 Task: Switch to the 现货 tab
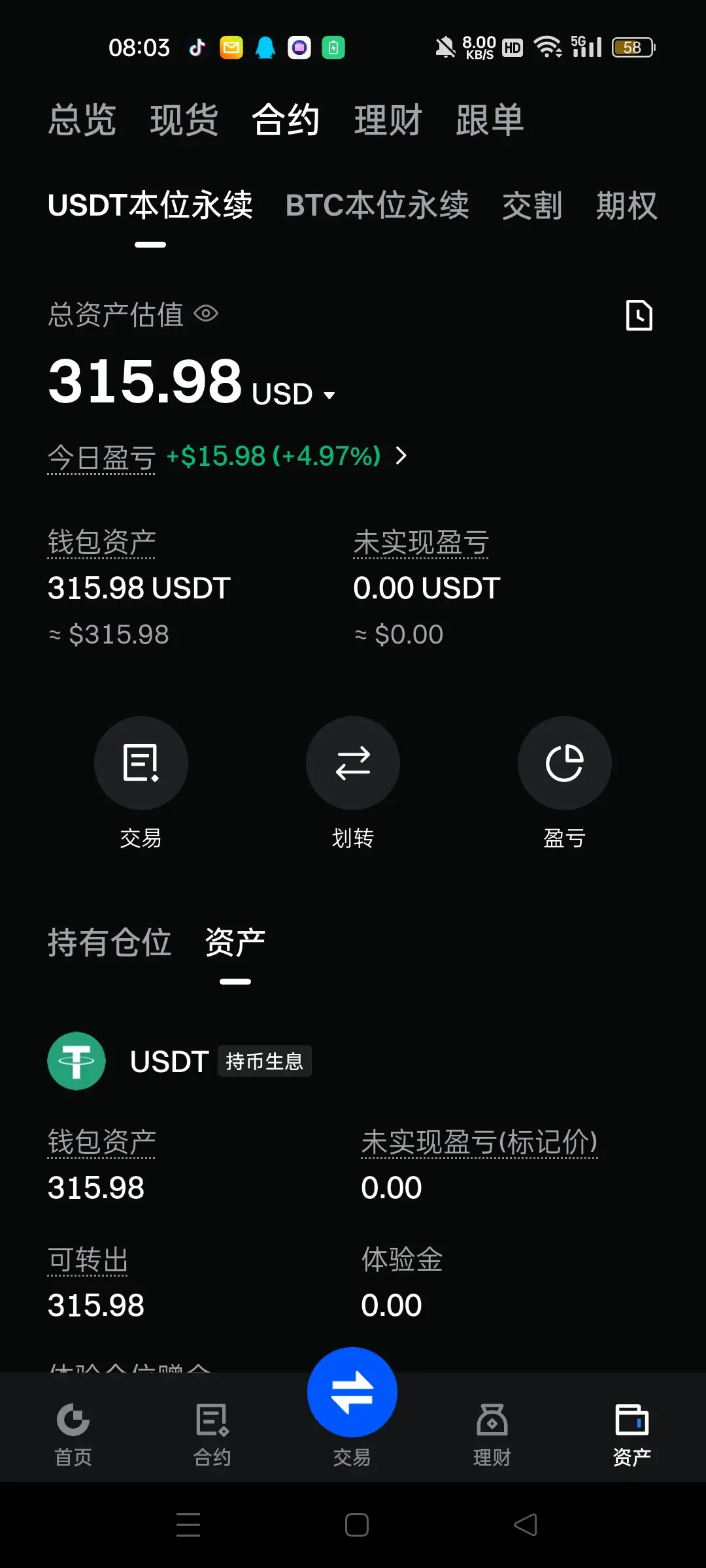click(184, 120)
